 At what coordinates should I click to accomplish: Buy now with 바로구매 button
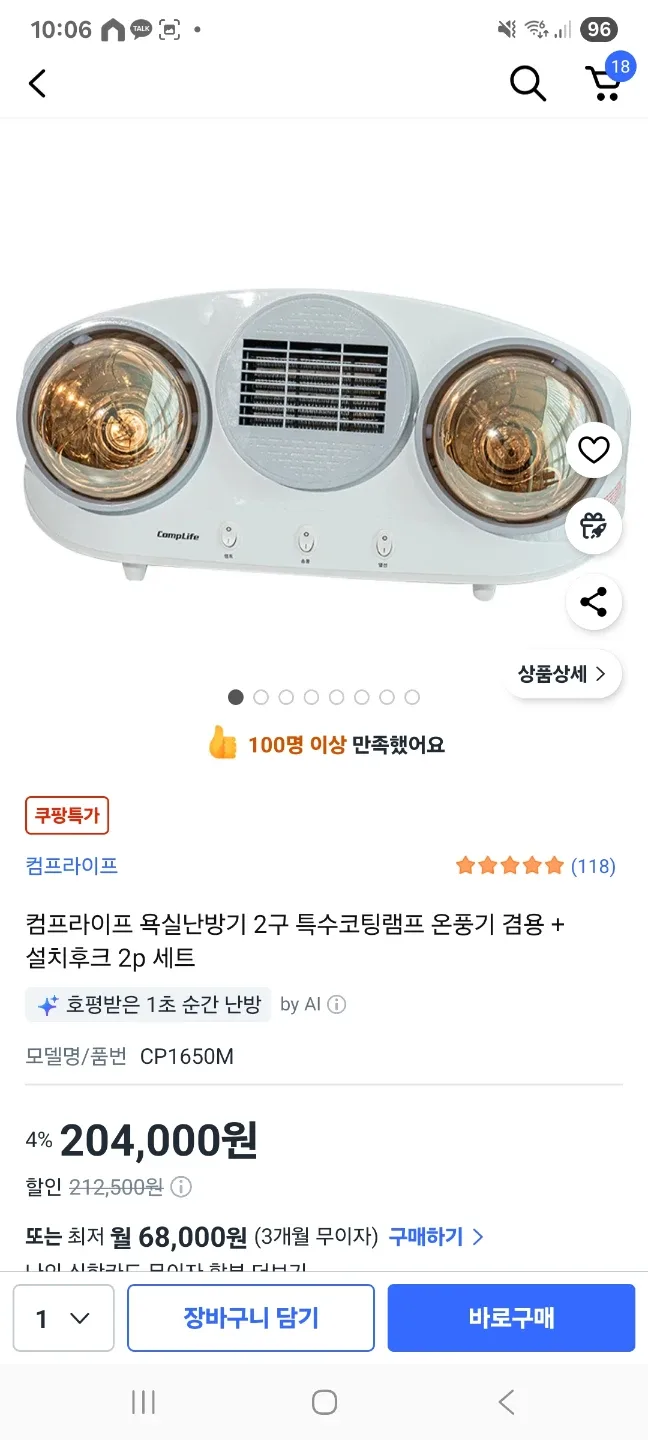coord(511,1318)
